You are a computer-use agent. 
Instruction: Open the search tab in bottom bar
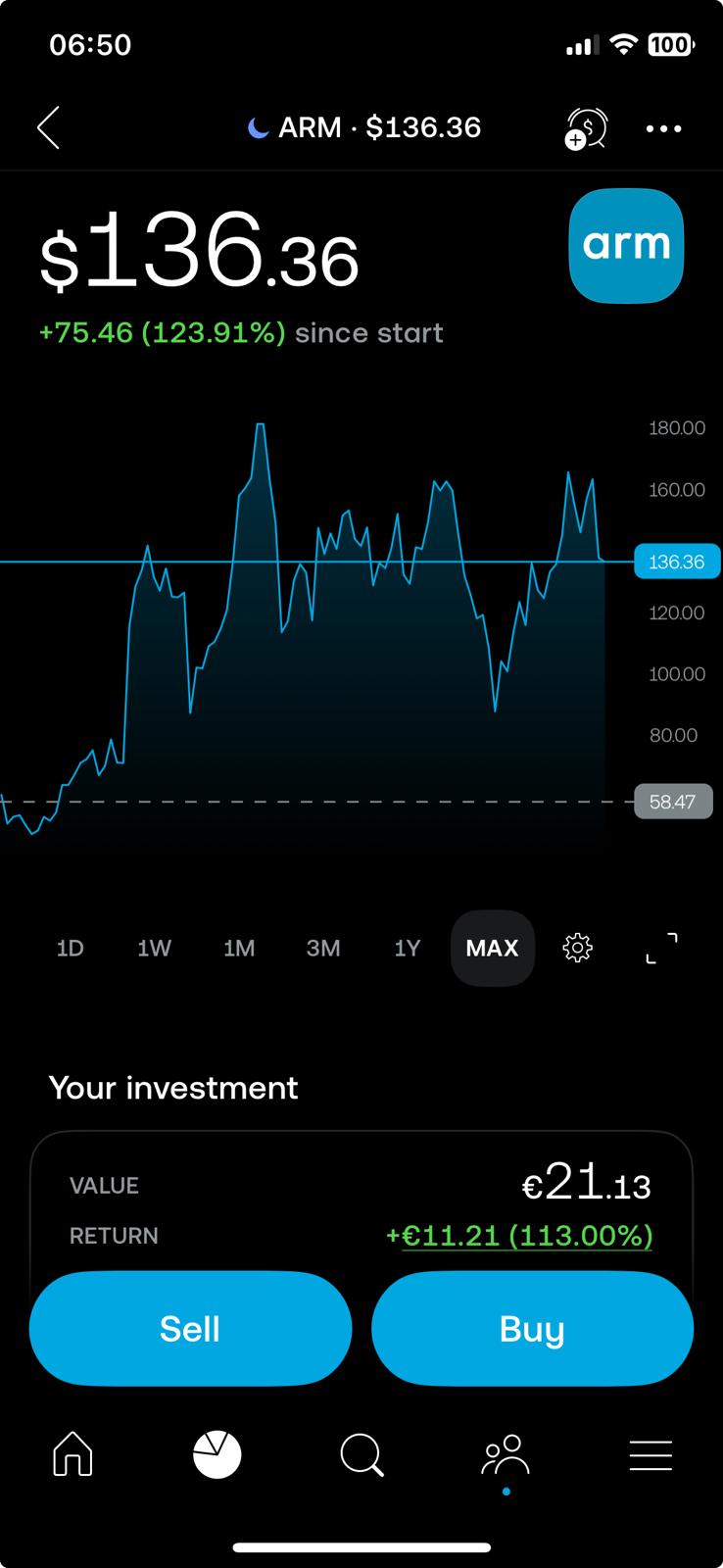coord(361,1455)
